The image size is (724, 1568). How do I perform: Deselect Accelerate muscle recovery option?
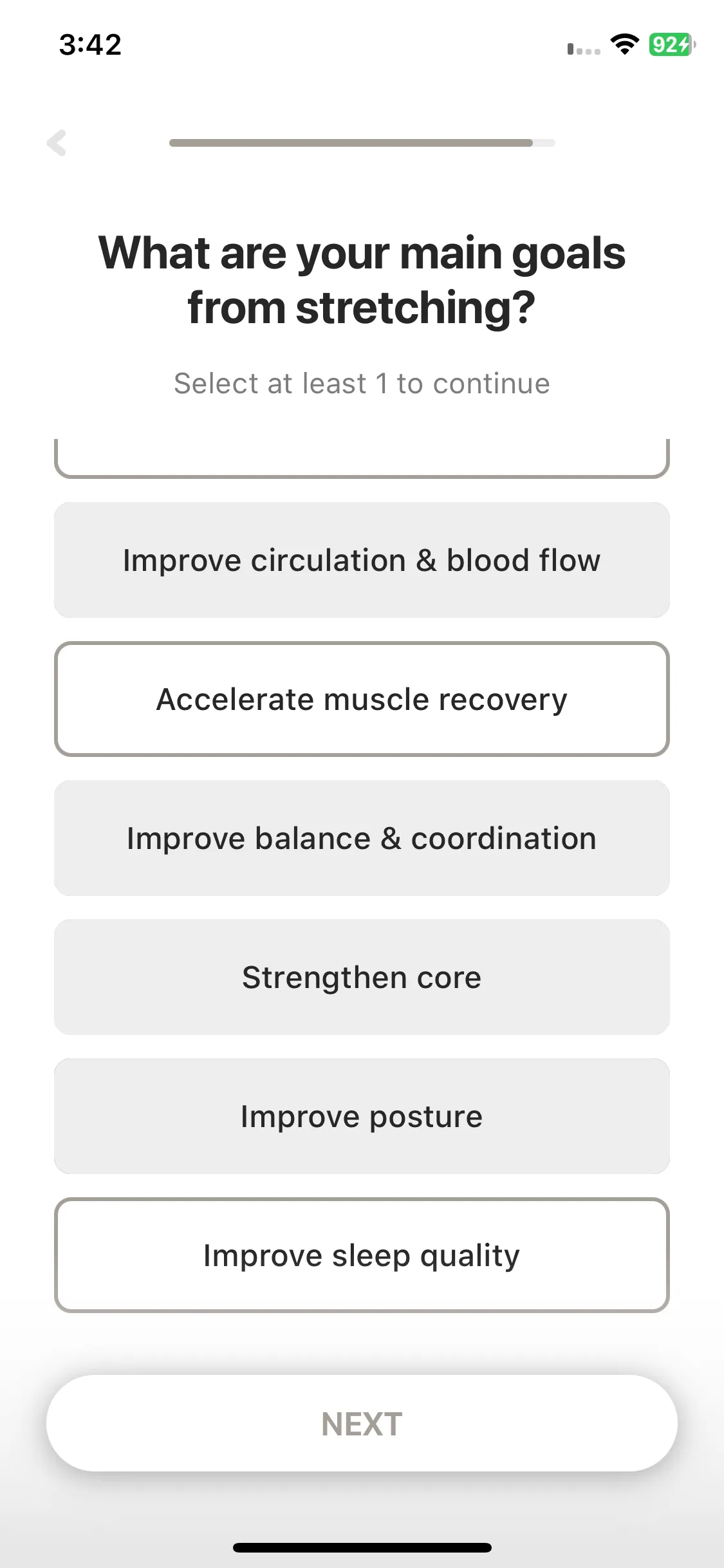pos(362,699)
